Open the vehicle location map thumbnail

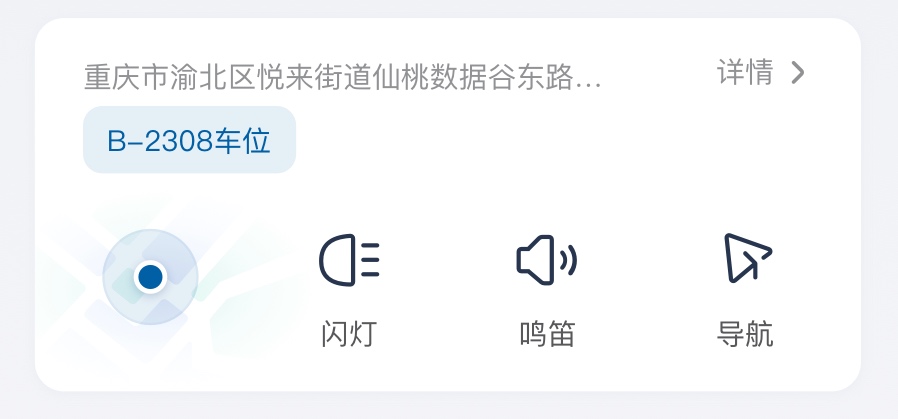pos(150,277)
